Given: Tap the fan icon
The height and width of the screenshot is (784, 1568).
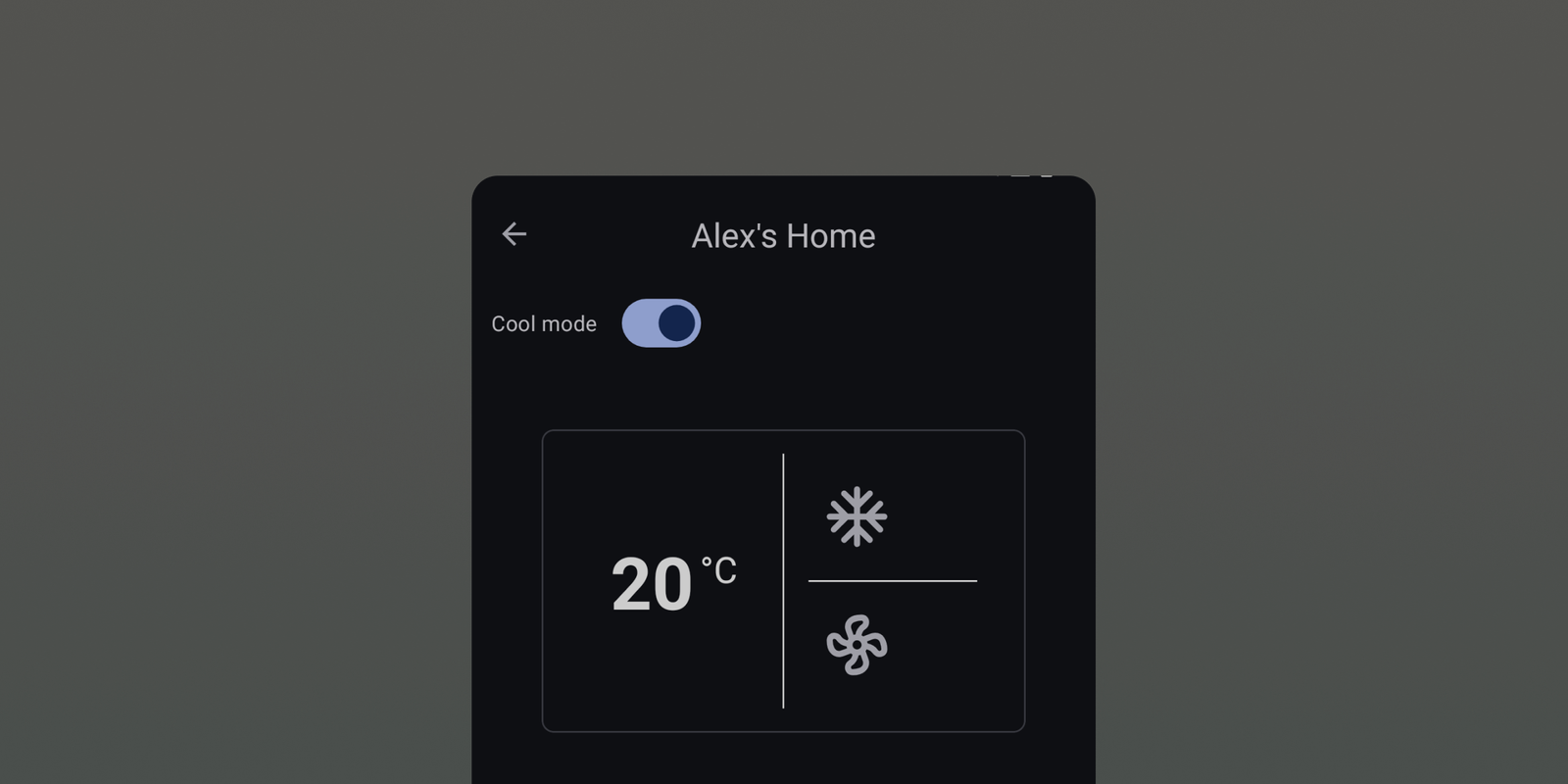Looking at the screenshot, I should [857, 645].
